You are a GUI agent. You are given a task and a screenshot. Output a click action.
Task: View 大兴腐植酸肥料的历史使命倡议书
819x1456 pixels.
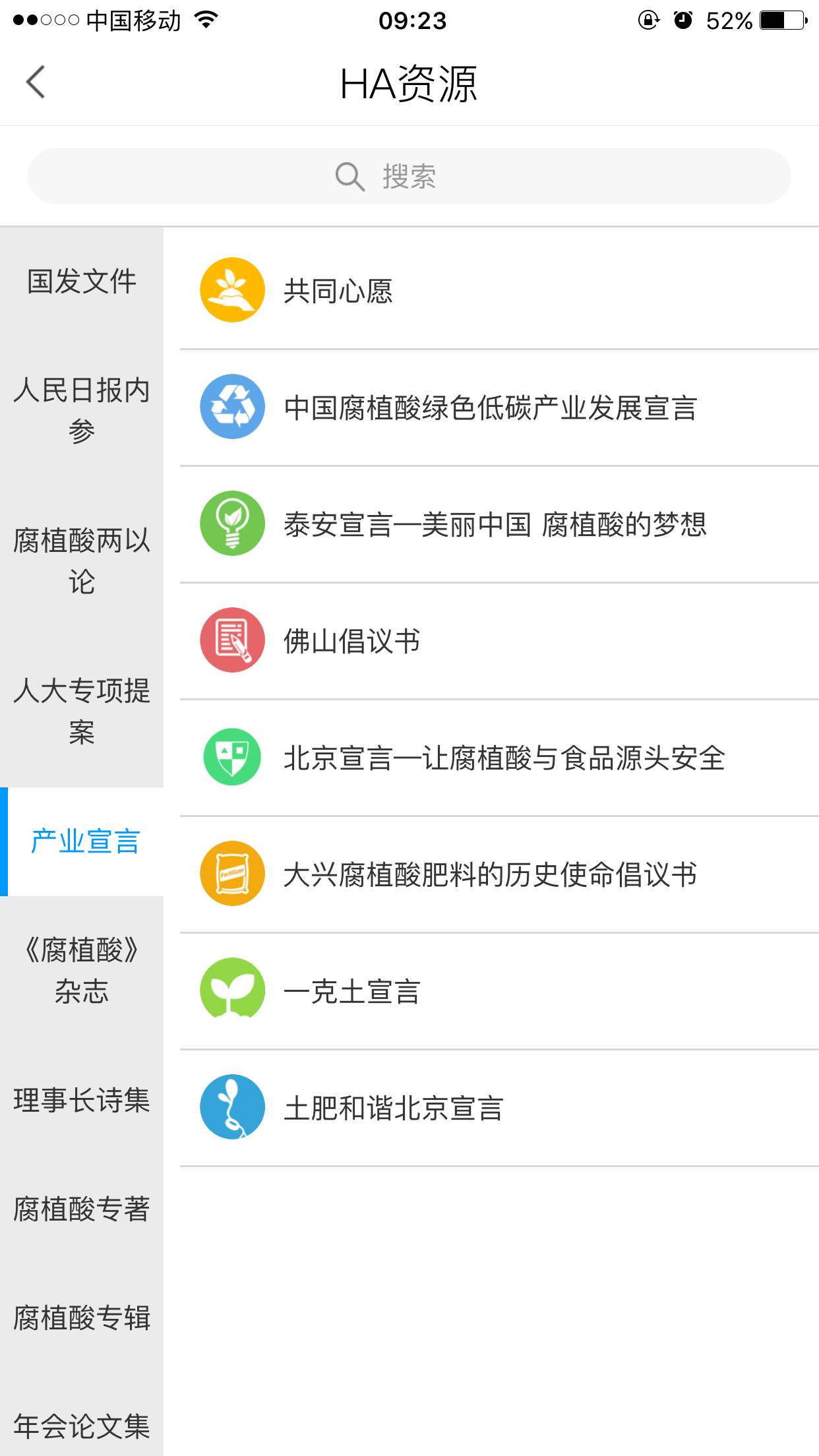point(490,874)
